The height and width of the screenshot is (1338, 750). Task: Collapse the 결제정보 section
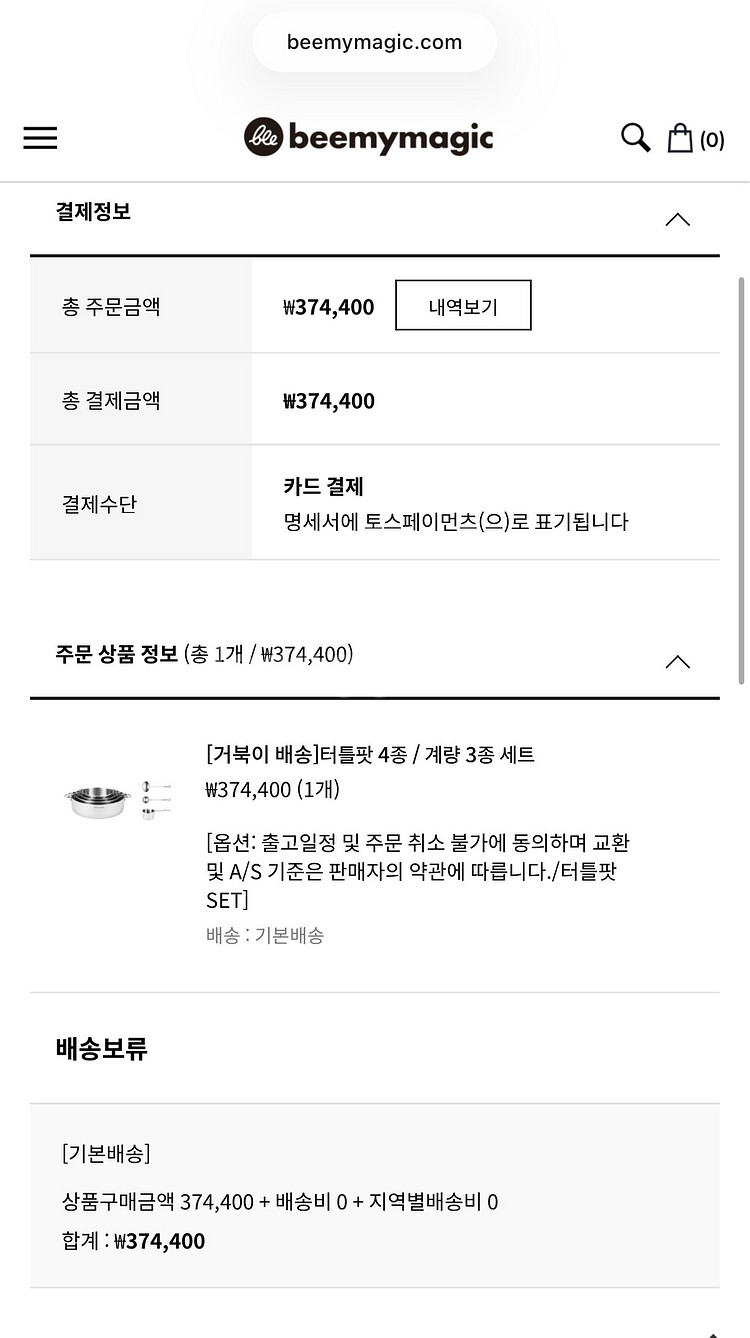click(678, 219)
